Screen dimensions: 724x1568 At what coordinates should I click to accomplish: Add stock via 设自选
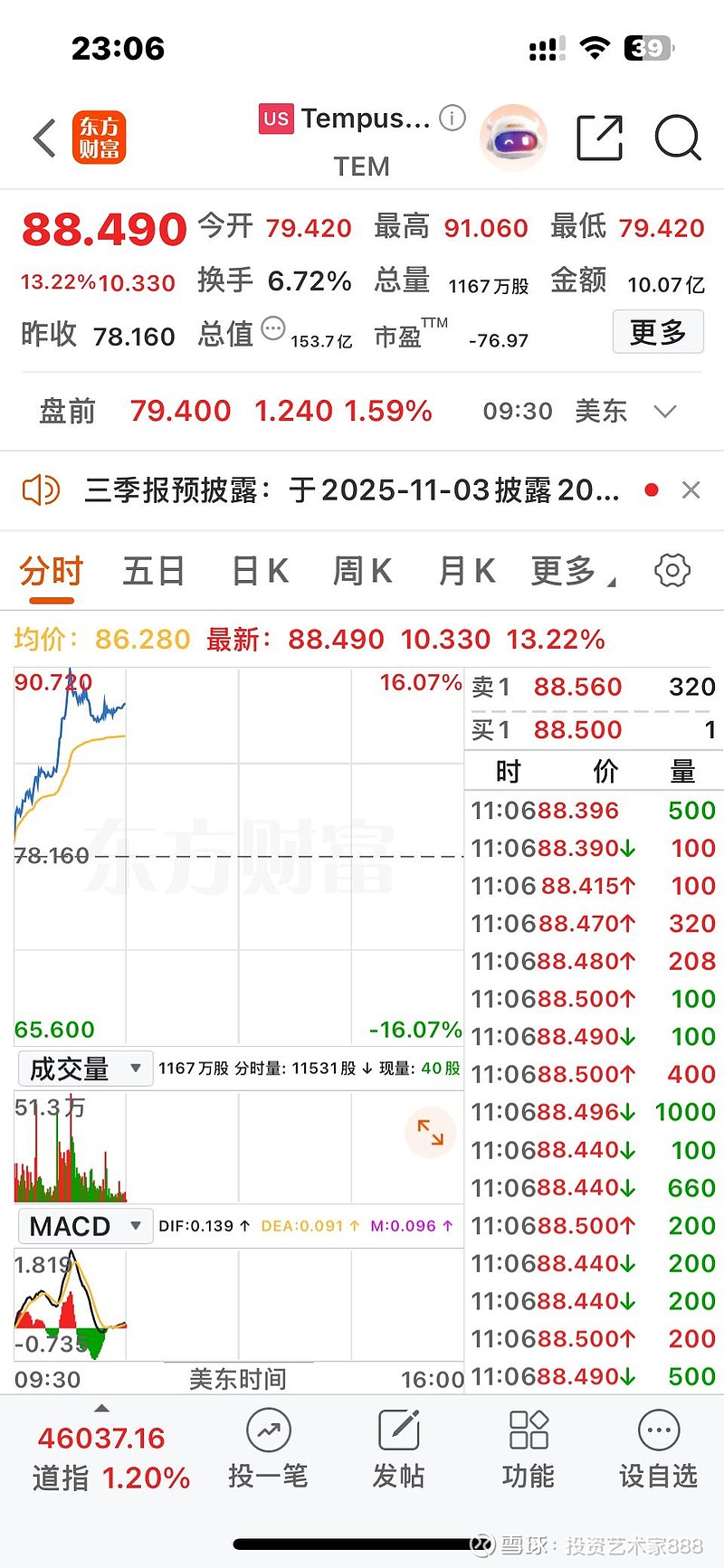click(x=658, y=1449)
